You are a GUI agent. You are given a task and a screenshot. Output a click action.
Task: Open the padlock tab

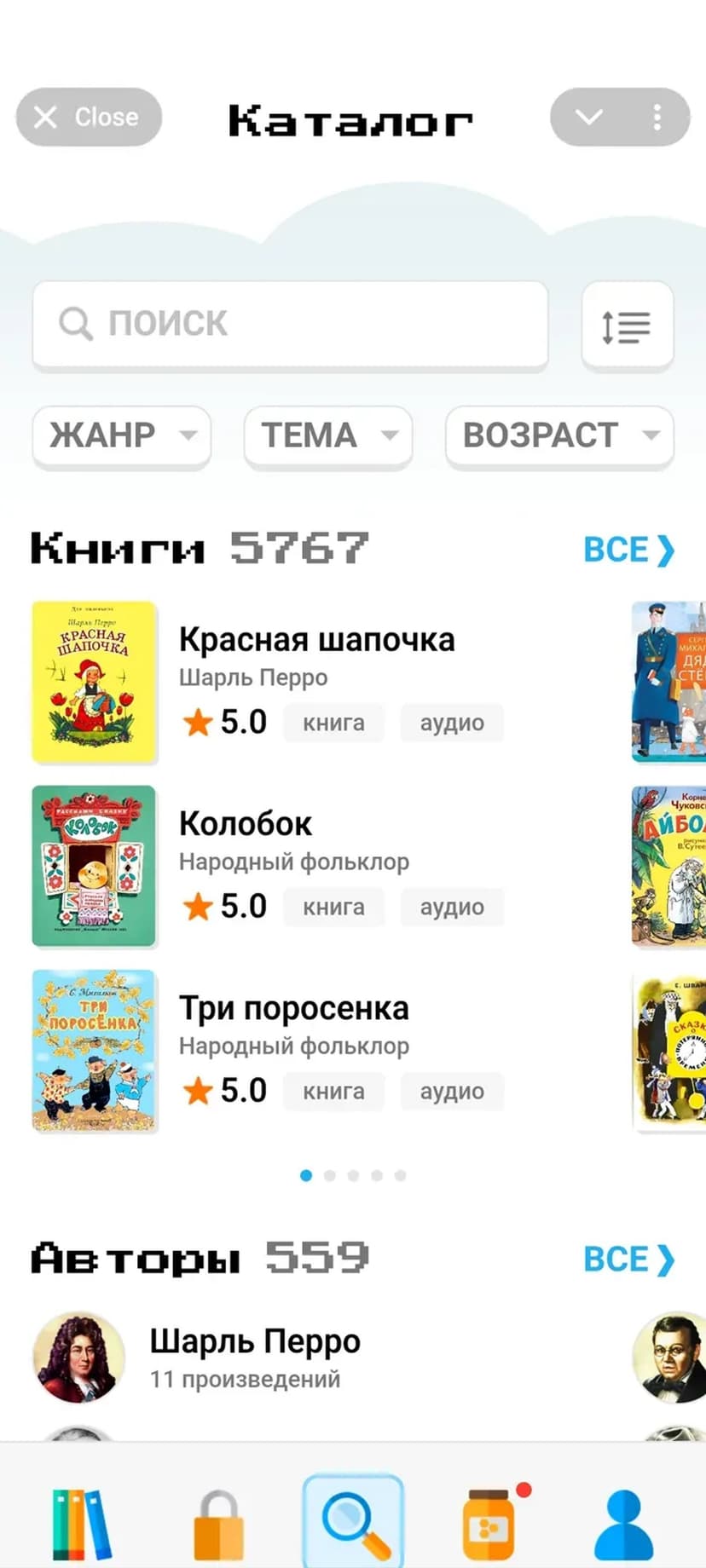(218, 1525)
